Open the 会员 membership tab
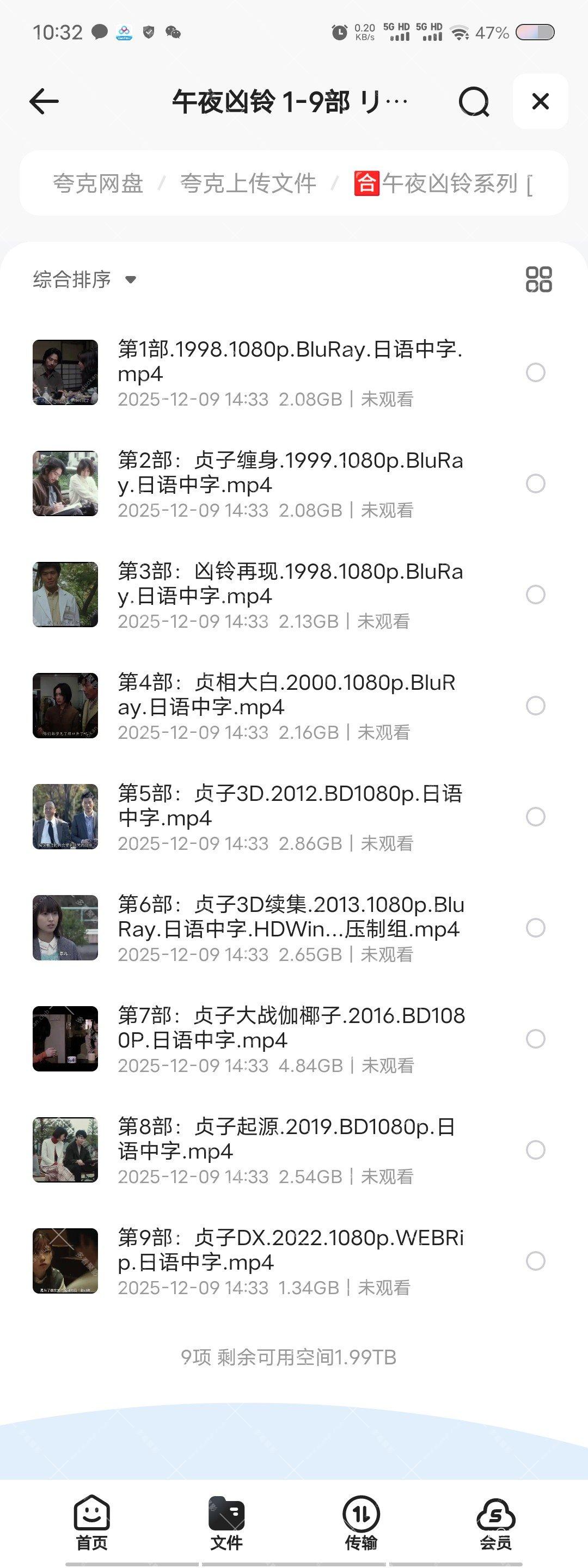The height and width of the screenshot is (1568, 588). 495,1523
